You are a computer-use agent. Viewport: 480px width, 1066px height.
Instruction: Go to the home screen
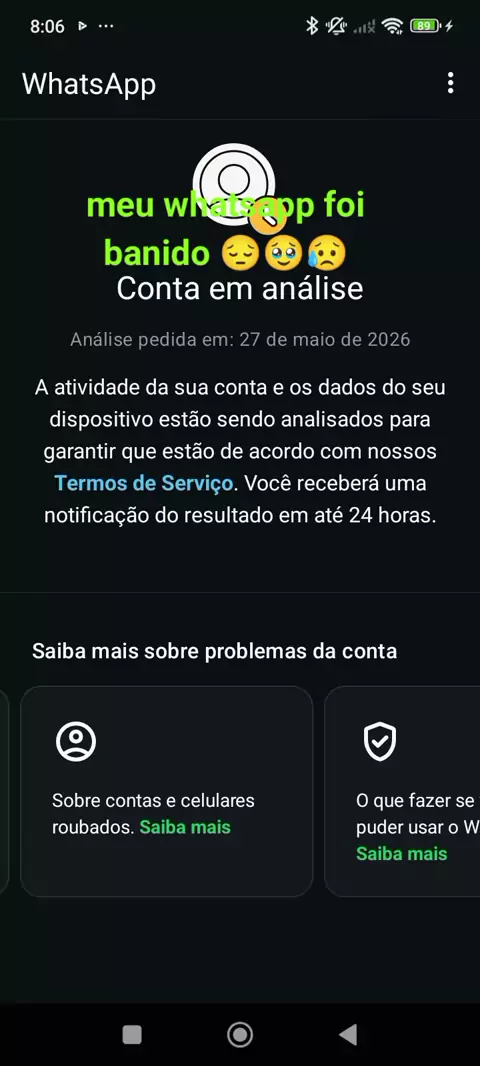point(240,1035)
